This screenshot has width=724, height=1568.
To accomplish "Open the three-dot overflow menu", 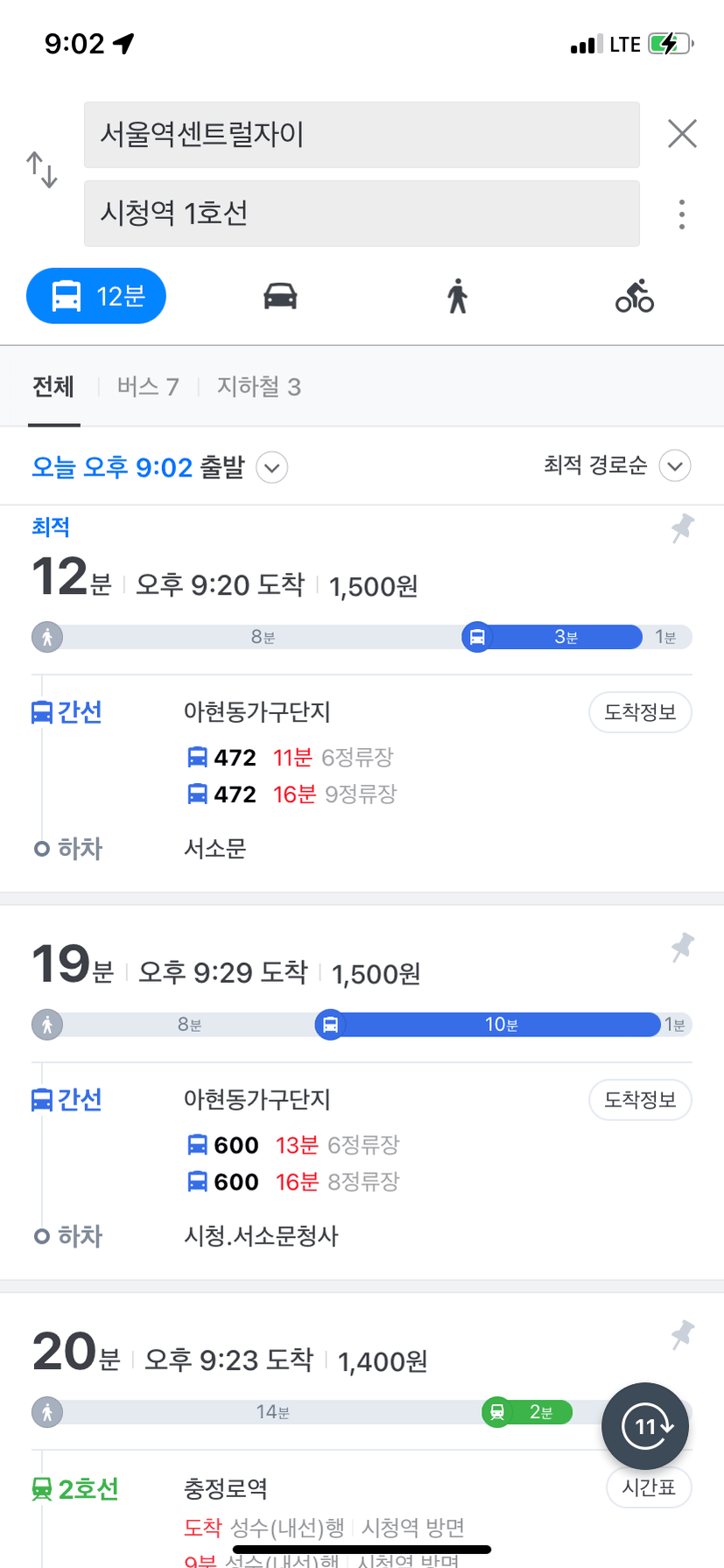I will (682, 215).
